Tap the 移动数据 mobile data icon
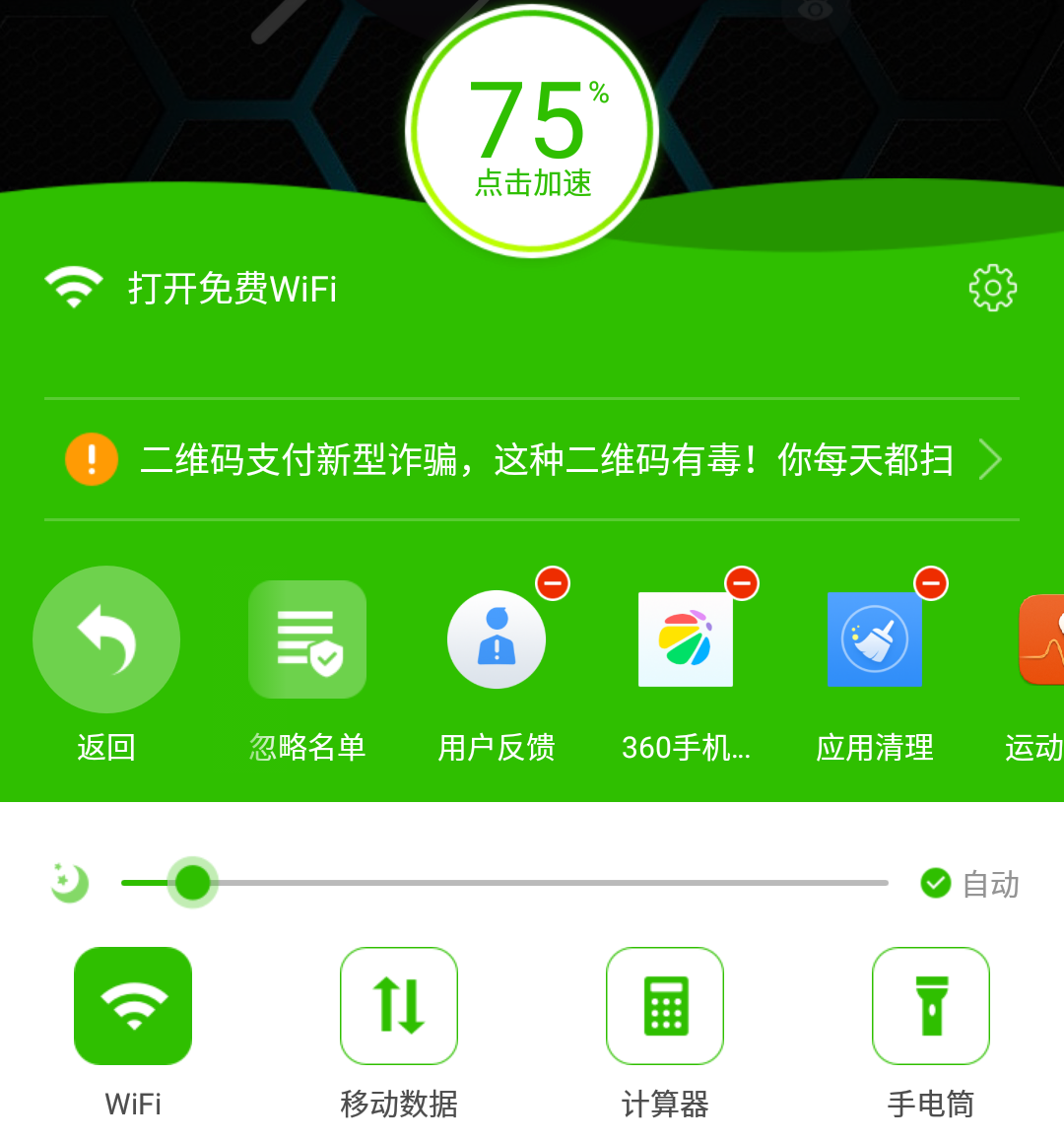This screenshot has width=1064, height=1141. point(399,1005)
